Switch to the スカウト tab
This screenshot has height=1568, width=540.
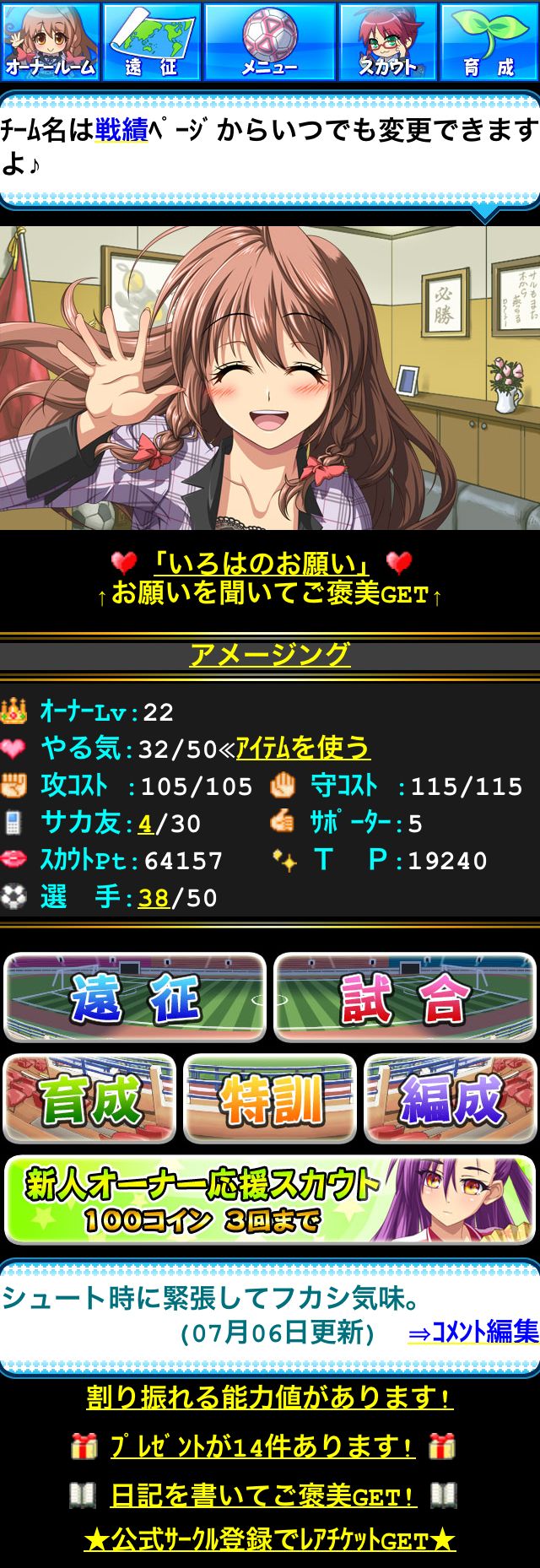pyautogui.click(x=388, y=41)
